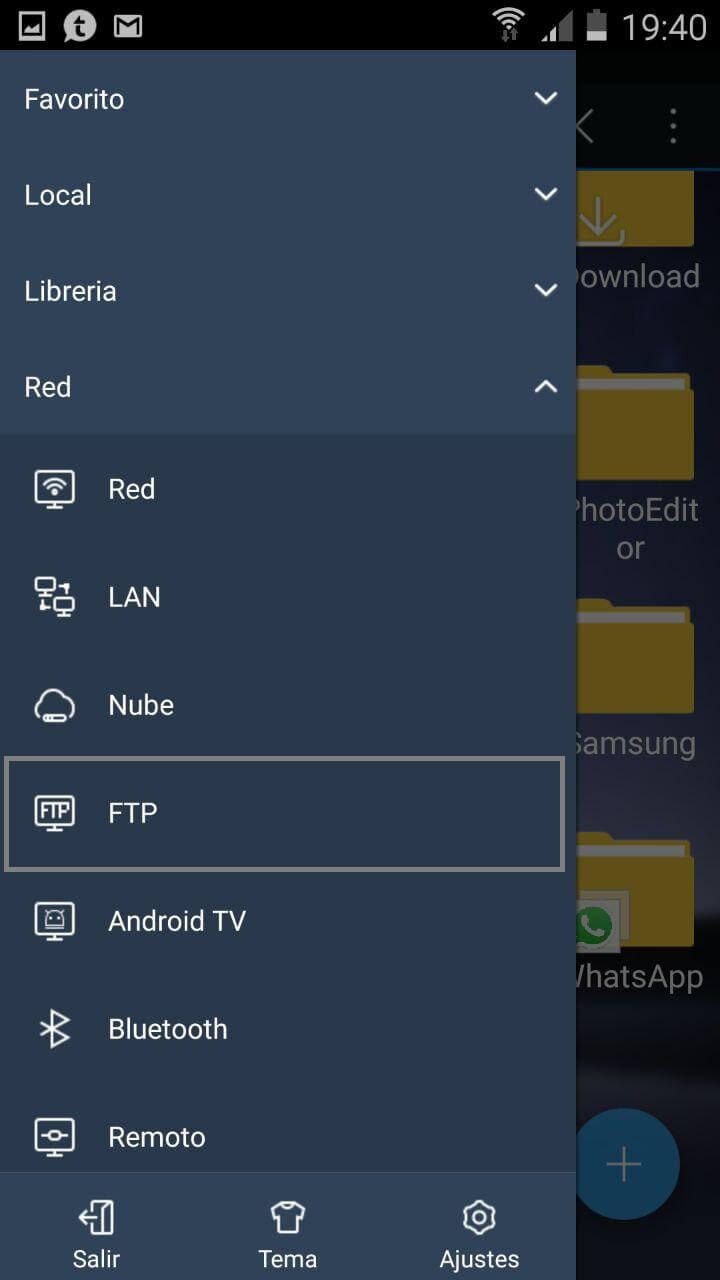Tap Salir to exit the app
The height and width of the screenshot is (1280, 720).
(96, 1235)
